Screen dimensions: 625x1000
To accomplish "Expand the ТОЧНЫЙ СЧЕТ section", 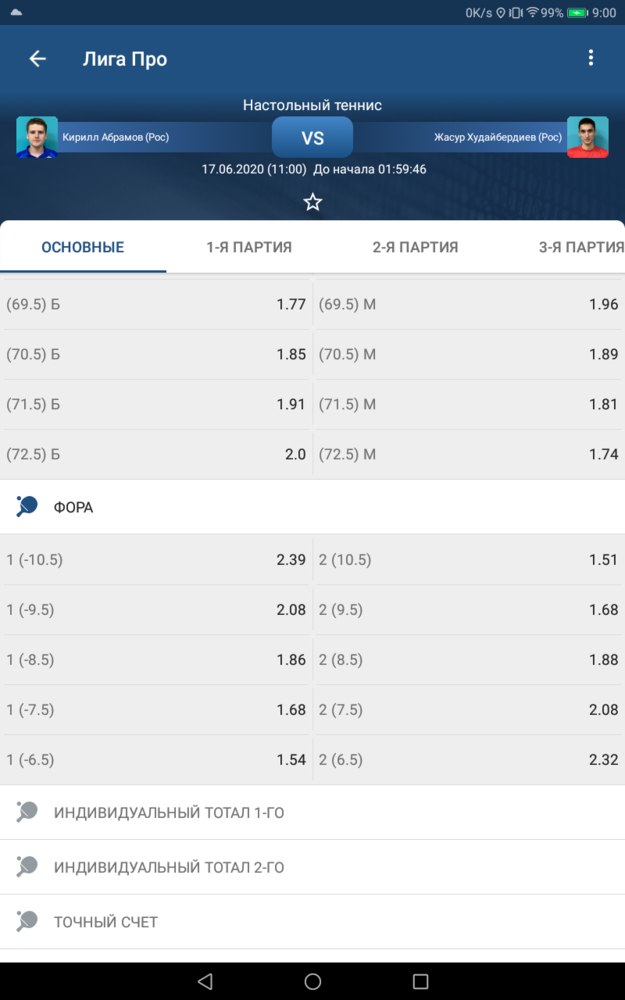I will 312,922.
